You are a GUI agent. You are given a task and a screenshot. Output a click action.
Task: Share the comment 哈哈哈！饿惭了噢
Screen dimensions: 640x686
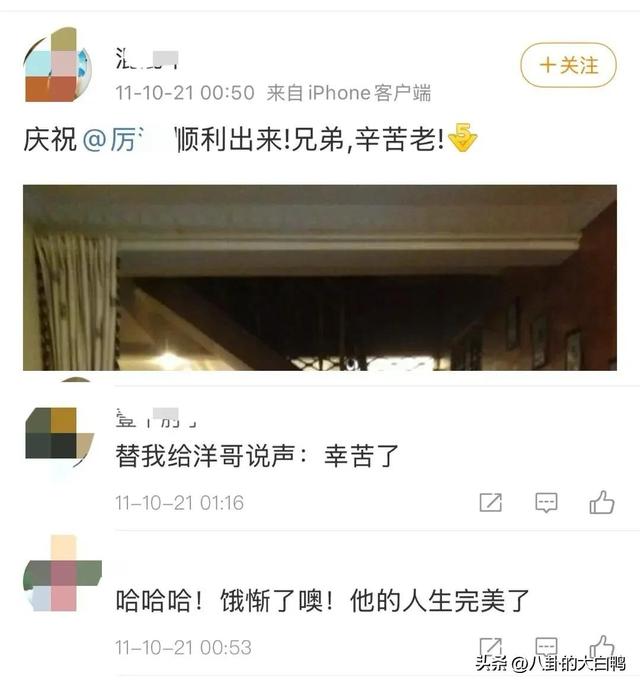click(x=490, y=646)
